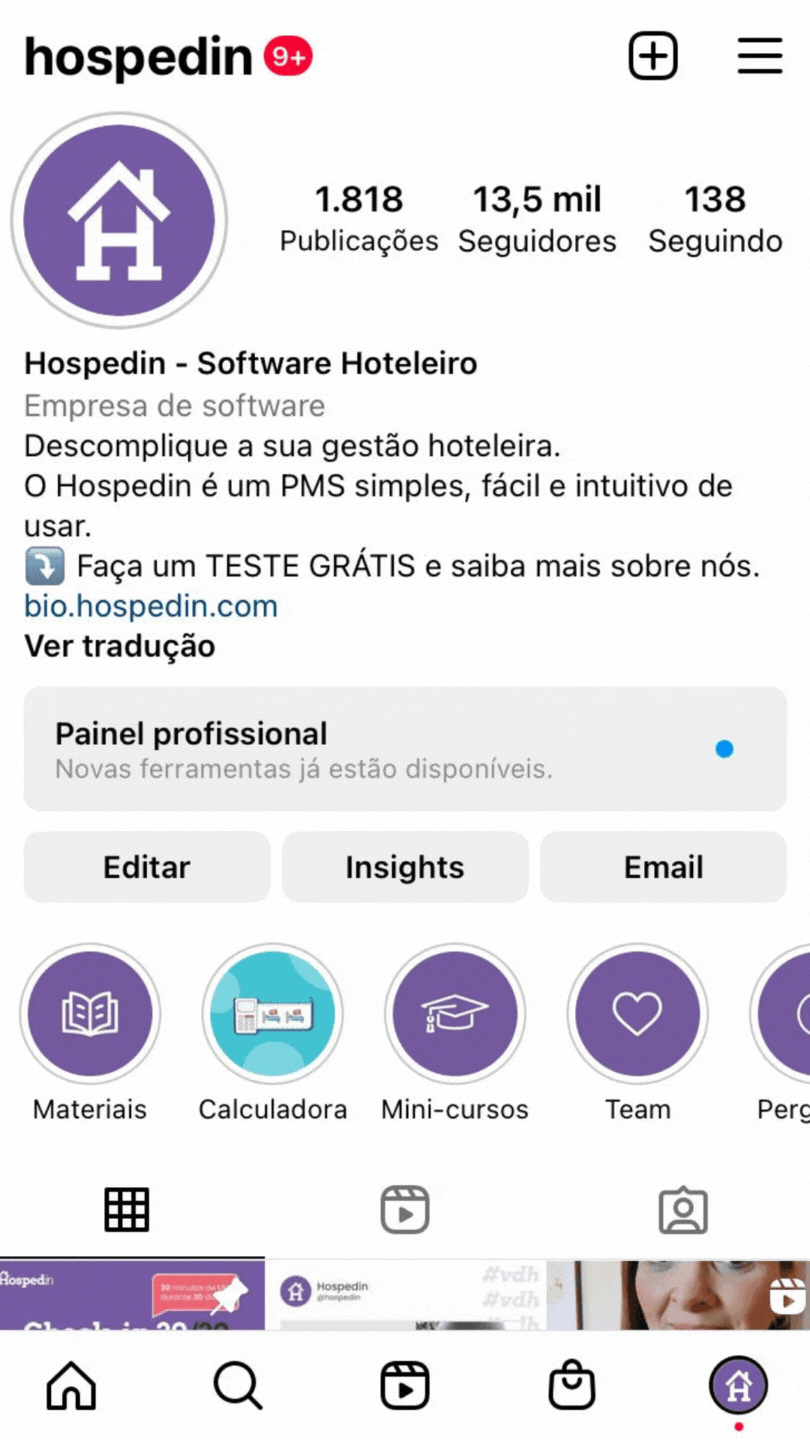Open the bio.hospedin.com link
This screenshot has height=1440, width=810.
pyautogui.click(x=151, y=606)
